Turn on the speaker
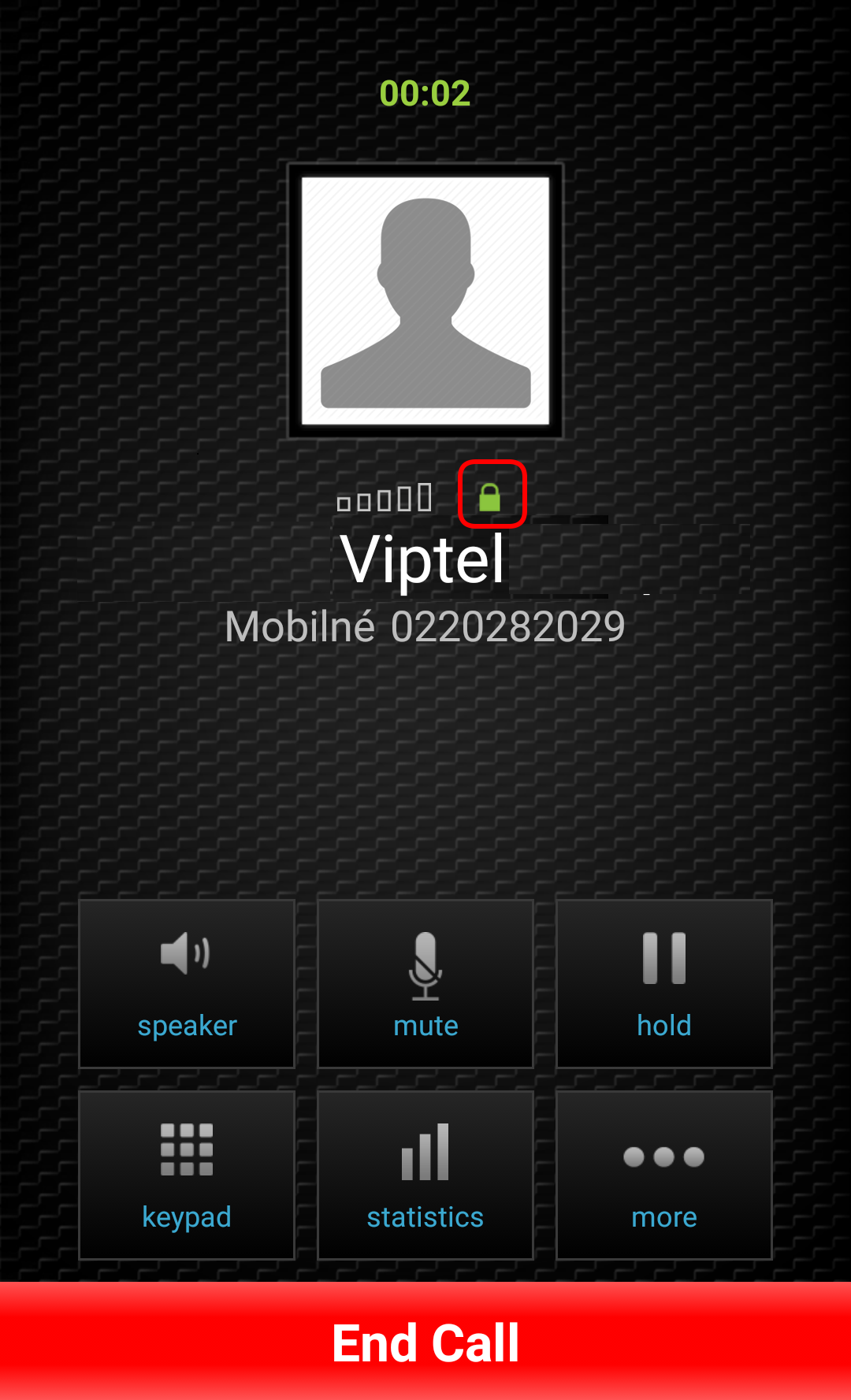The height and width of the screenshot is (1400, 851). (187, 983)
